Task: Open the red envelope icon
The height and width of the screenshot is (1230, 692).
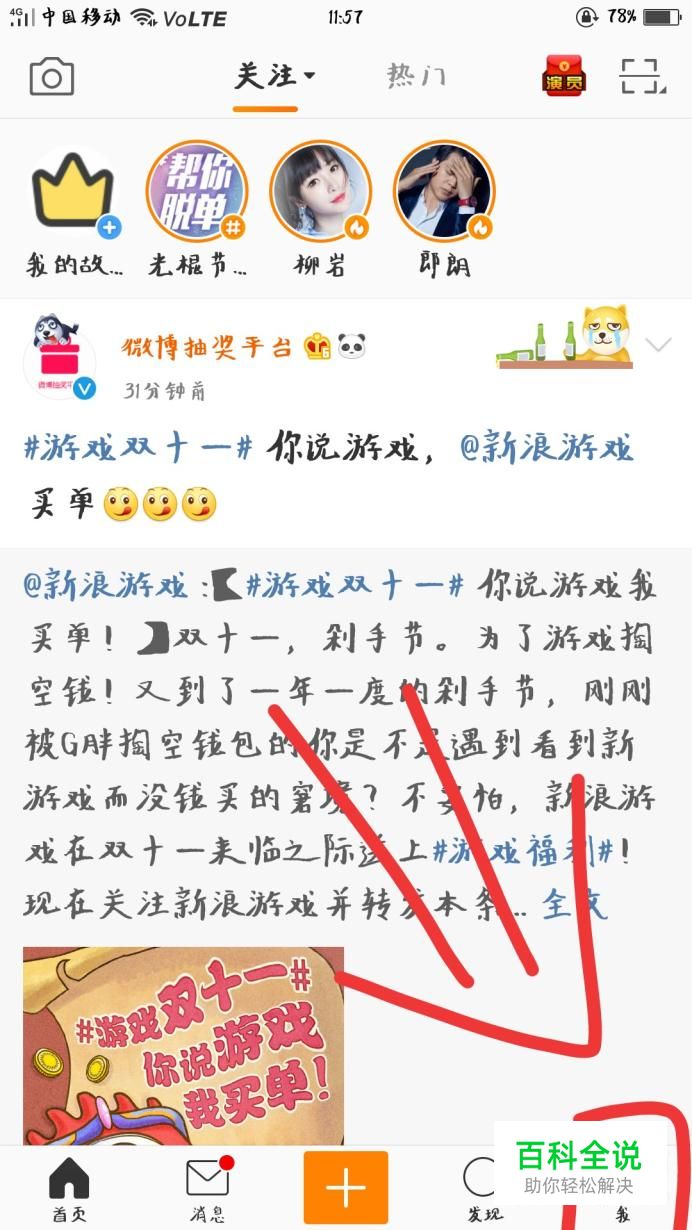Action: click(564, 76)
